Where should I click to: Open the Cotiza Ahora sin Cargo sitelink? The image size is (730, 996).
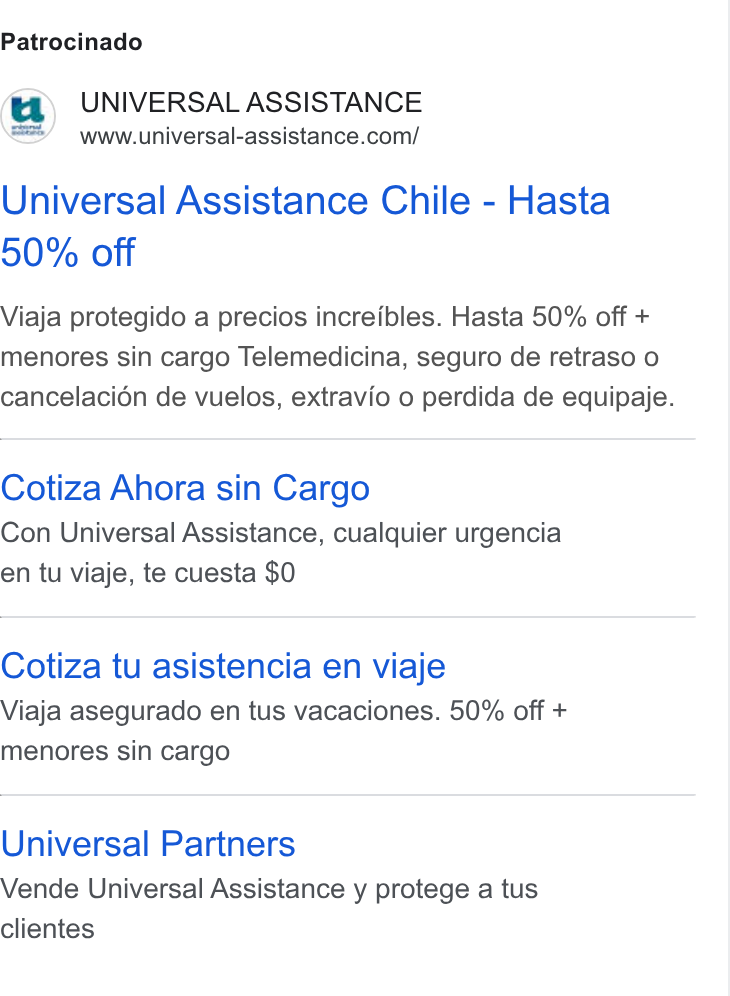(185, 488)
